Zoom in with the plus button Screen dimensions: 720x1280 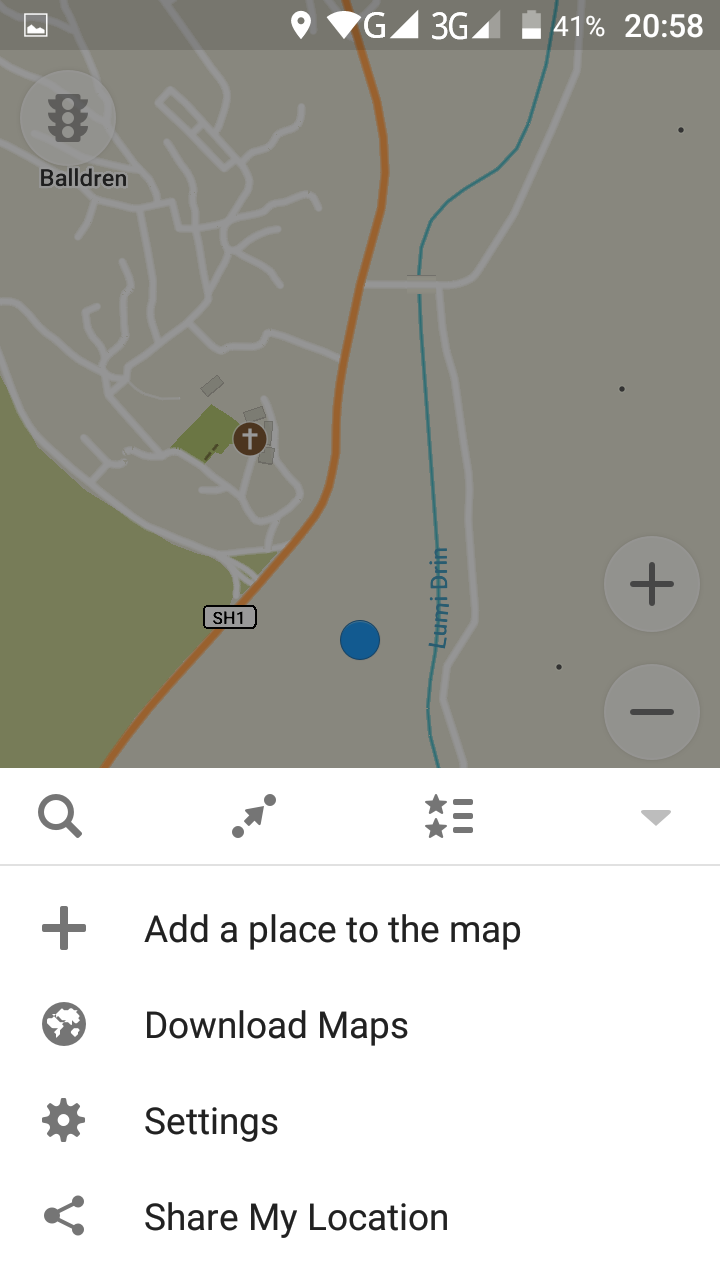pos(652,584)
